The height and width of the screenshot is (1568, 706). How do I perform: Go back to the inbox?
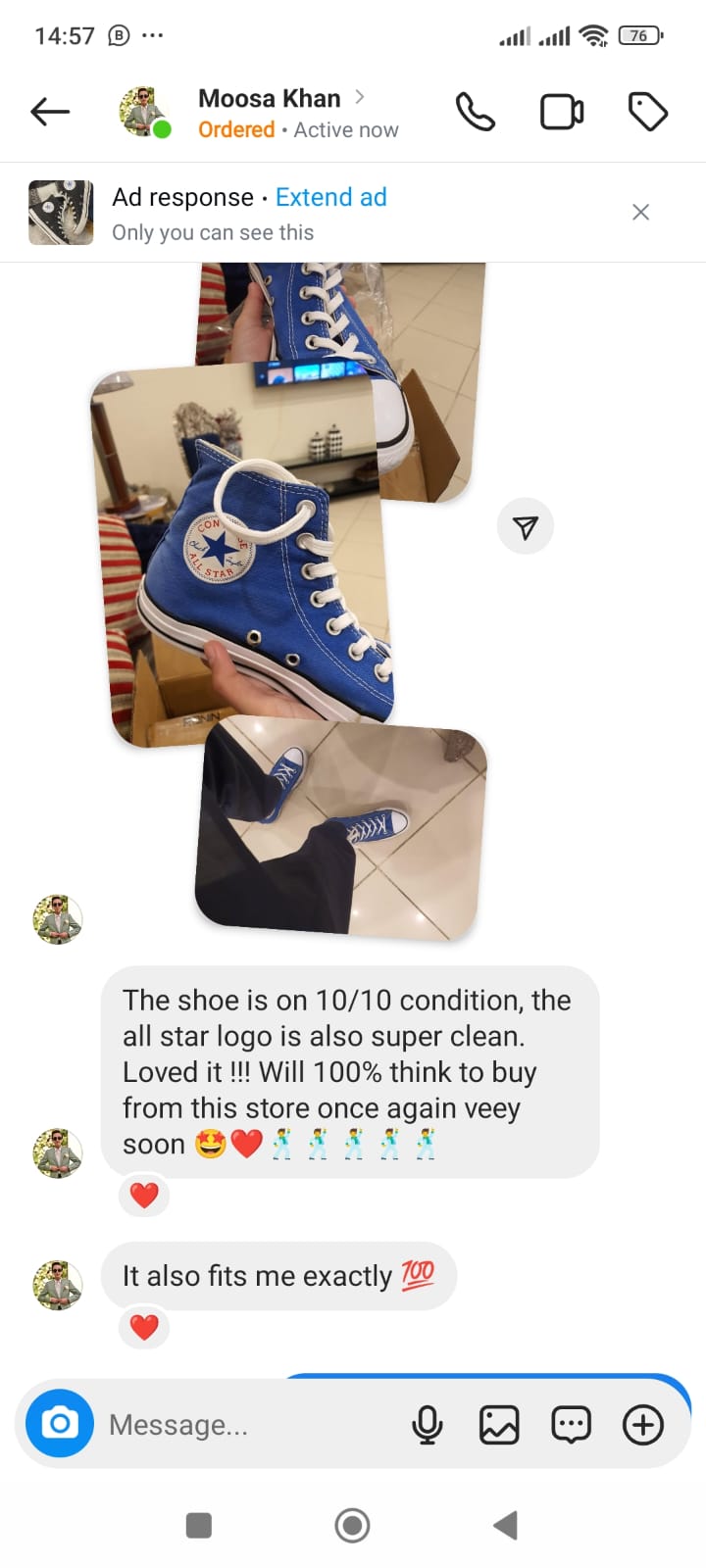50,112
